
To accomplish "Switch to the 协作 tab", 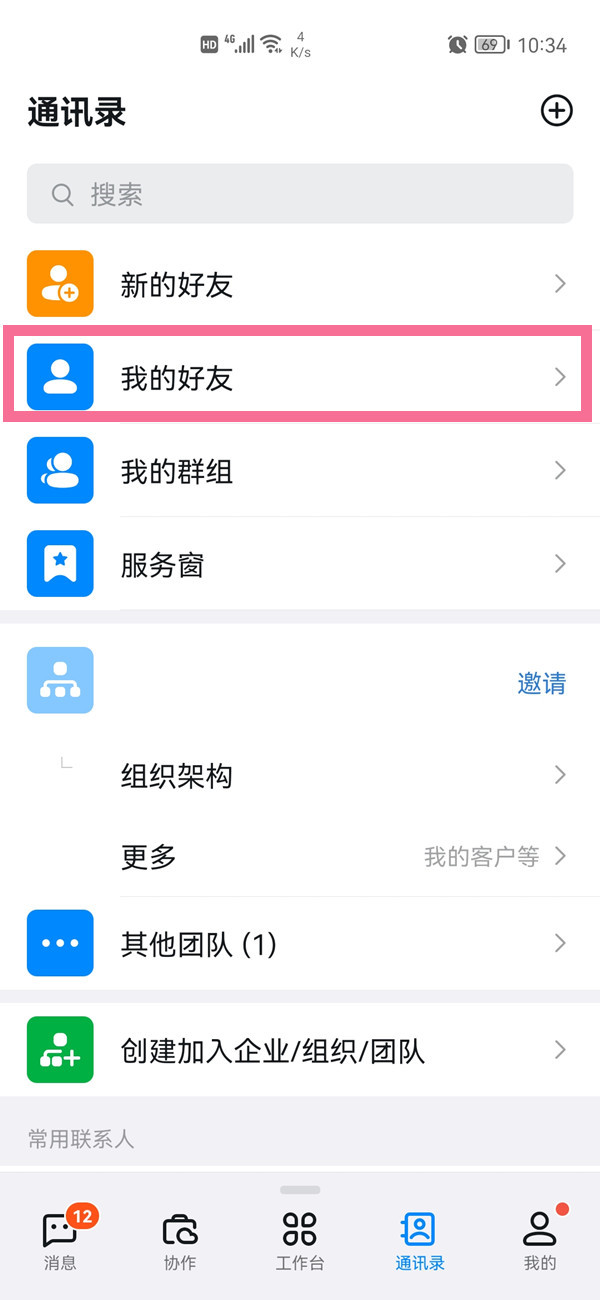I will [x=180, y=1240].
